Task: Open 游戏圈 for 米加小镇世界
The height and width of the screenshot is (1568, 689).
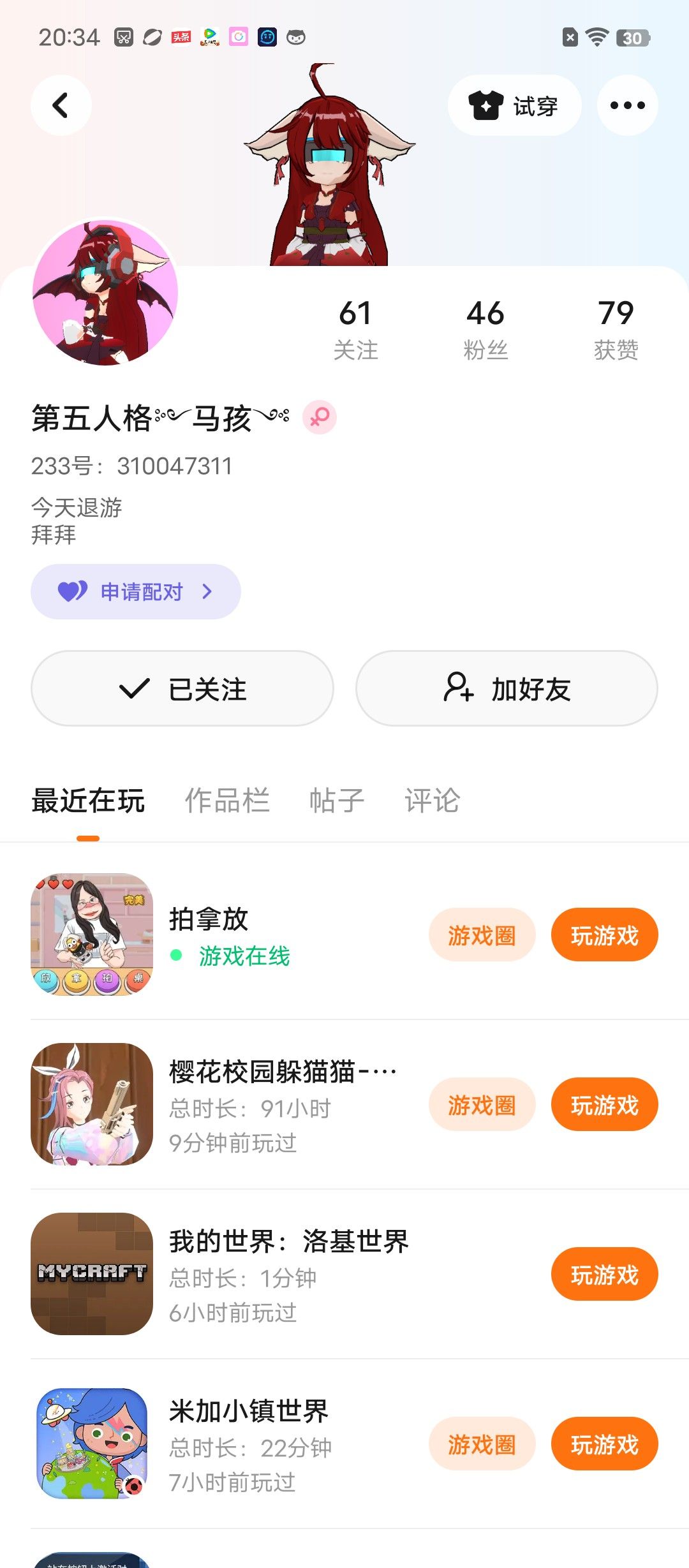Action: (482, 1444)
